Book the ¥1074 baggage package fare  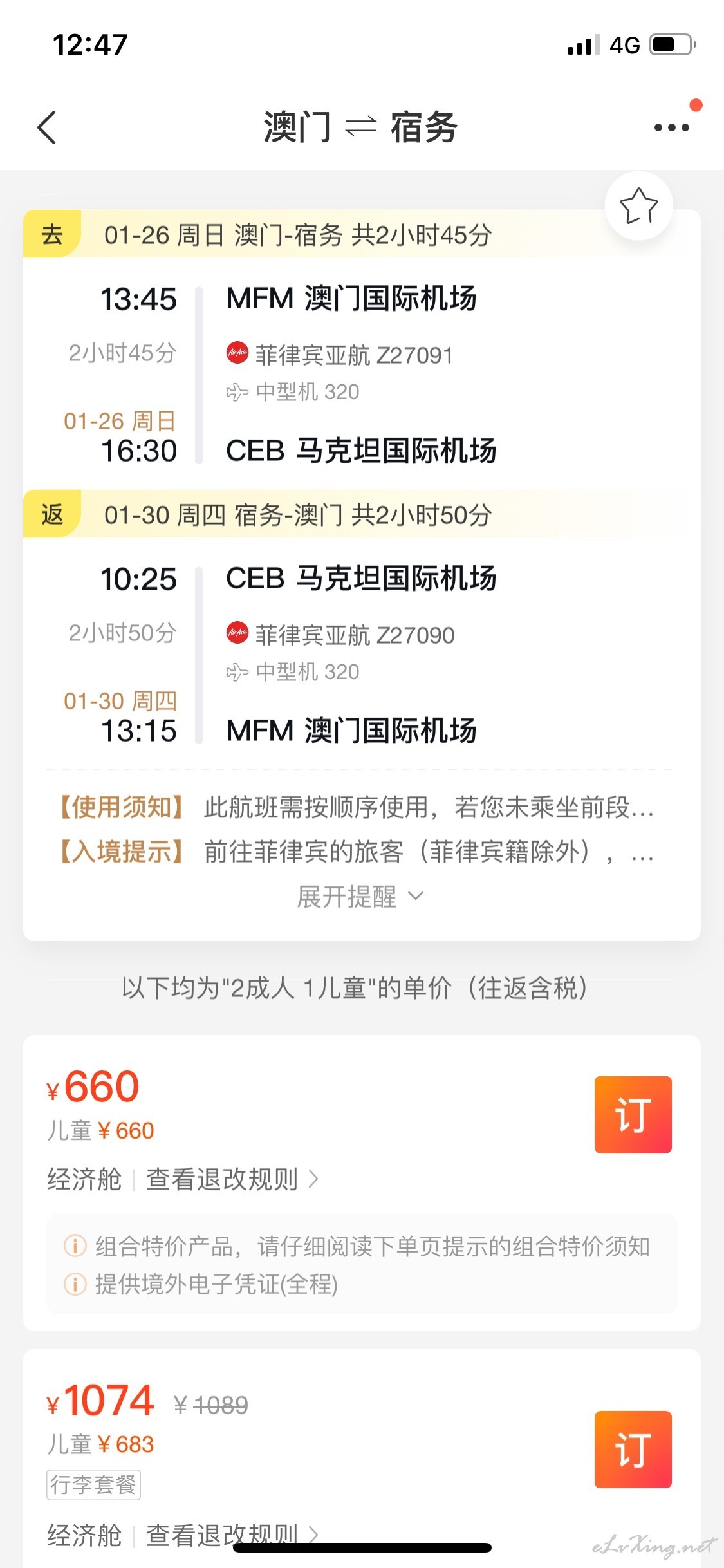pyautogui.click(x=633, y=1449)
